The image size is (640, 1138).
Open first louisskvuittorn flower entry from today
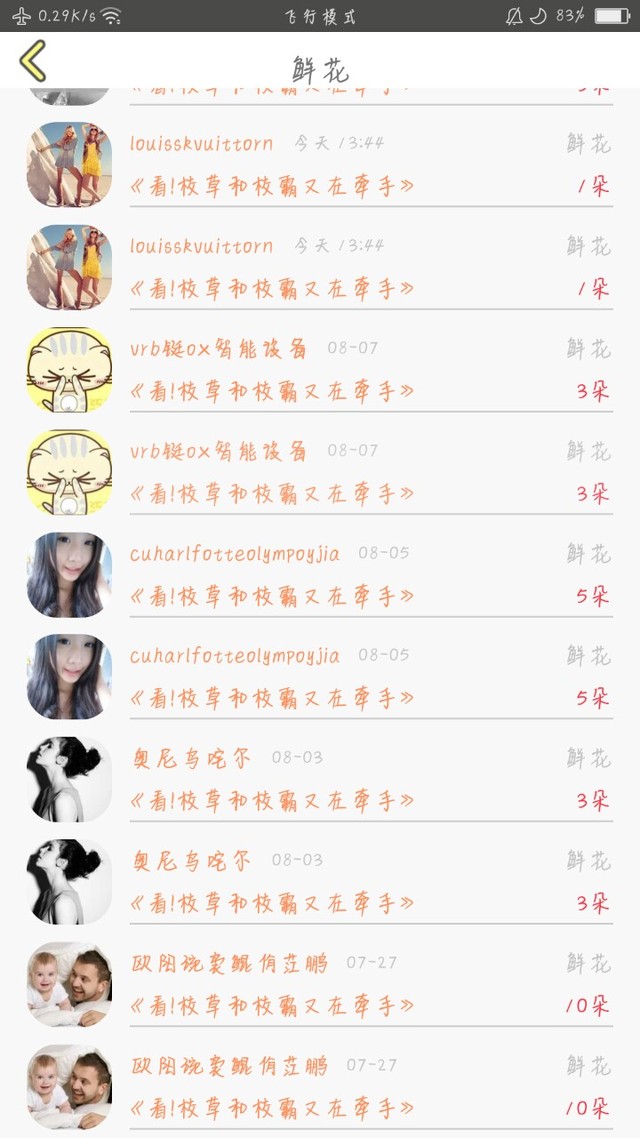click(x=320, y=165)
